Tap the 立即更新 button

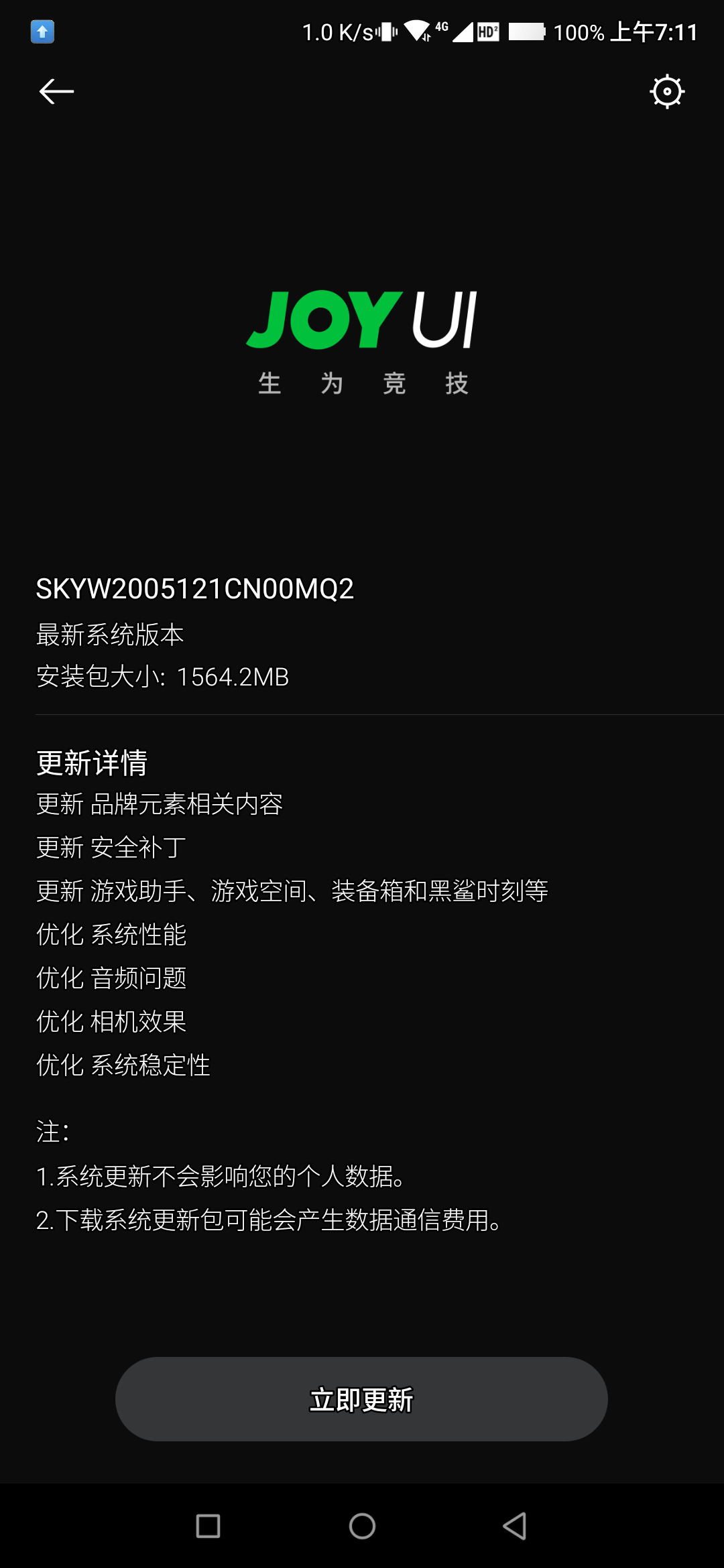pos(361,1399)
